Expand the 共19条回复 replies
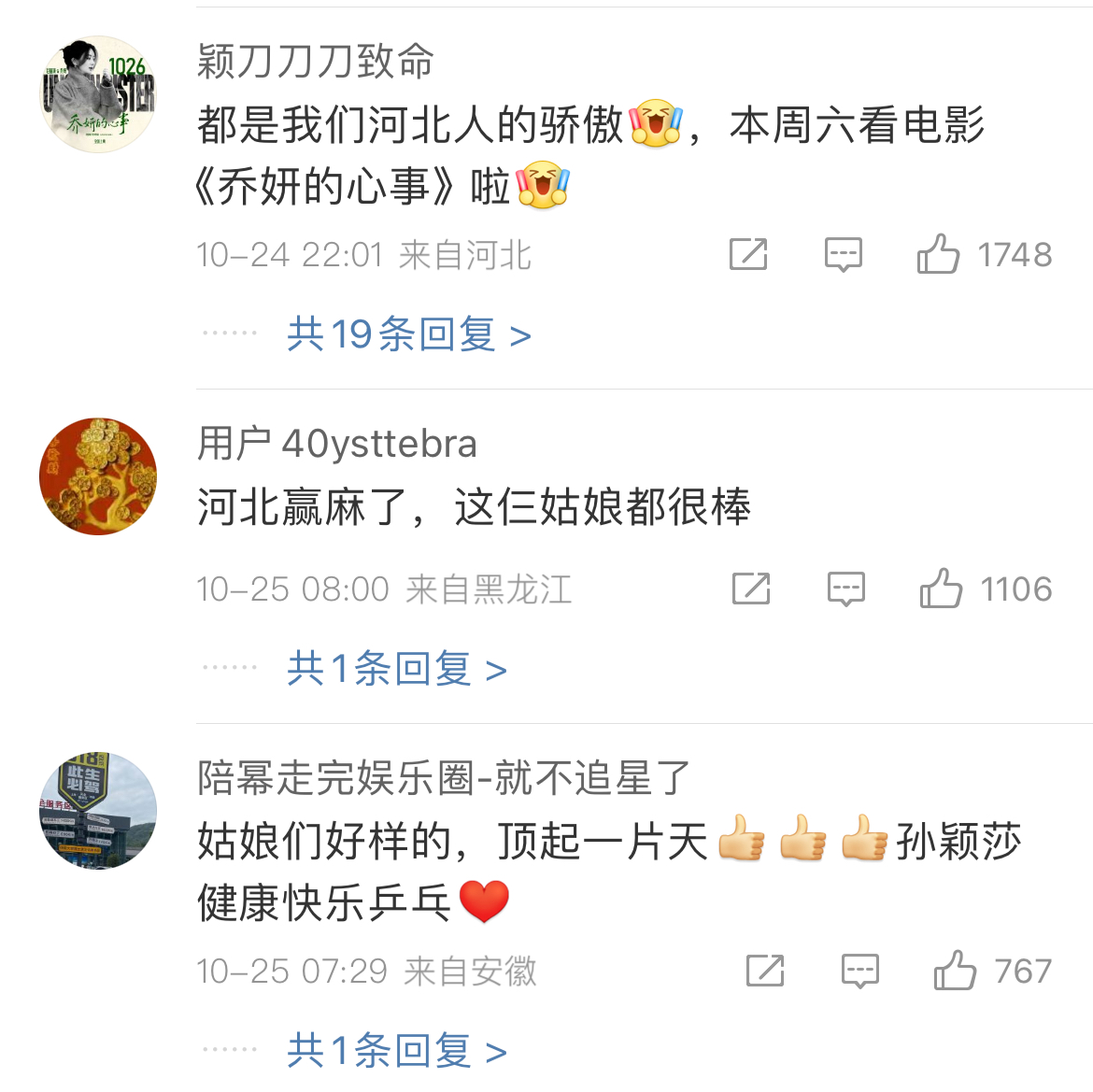 [409, 334]
